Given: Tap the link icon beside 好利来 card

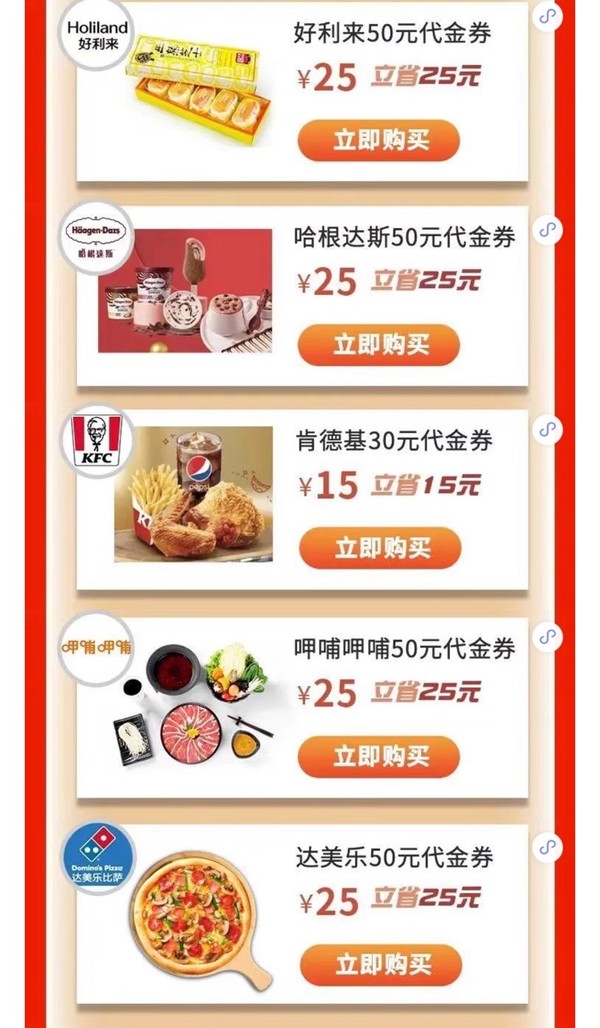Looking at the screenshot, I should click(x=547, y=17).
